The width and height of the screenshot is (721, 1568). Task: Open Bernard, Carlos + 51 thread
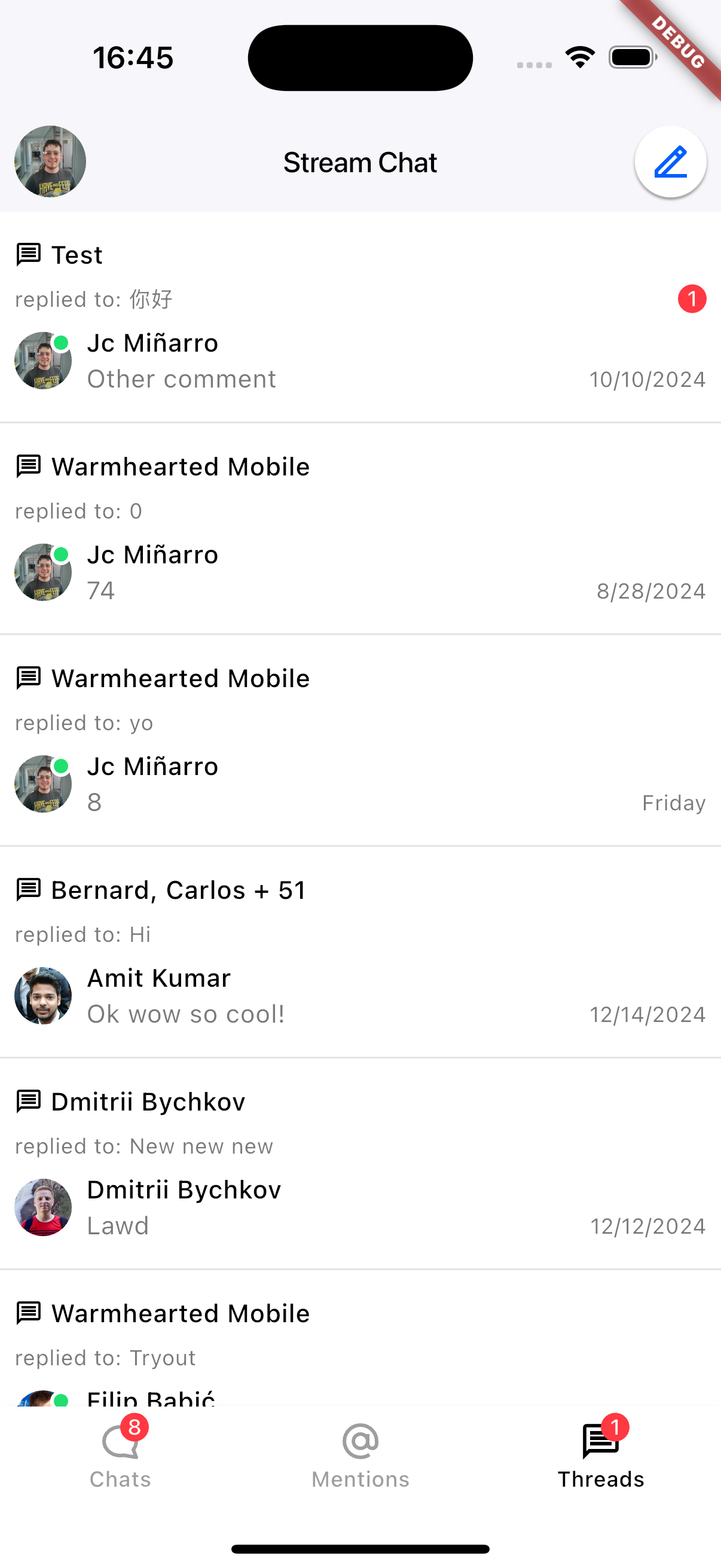click(x=360, y=952)
